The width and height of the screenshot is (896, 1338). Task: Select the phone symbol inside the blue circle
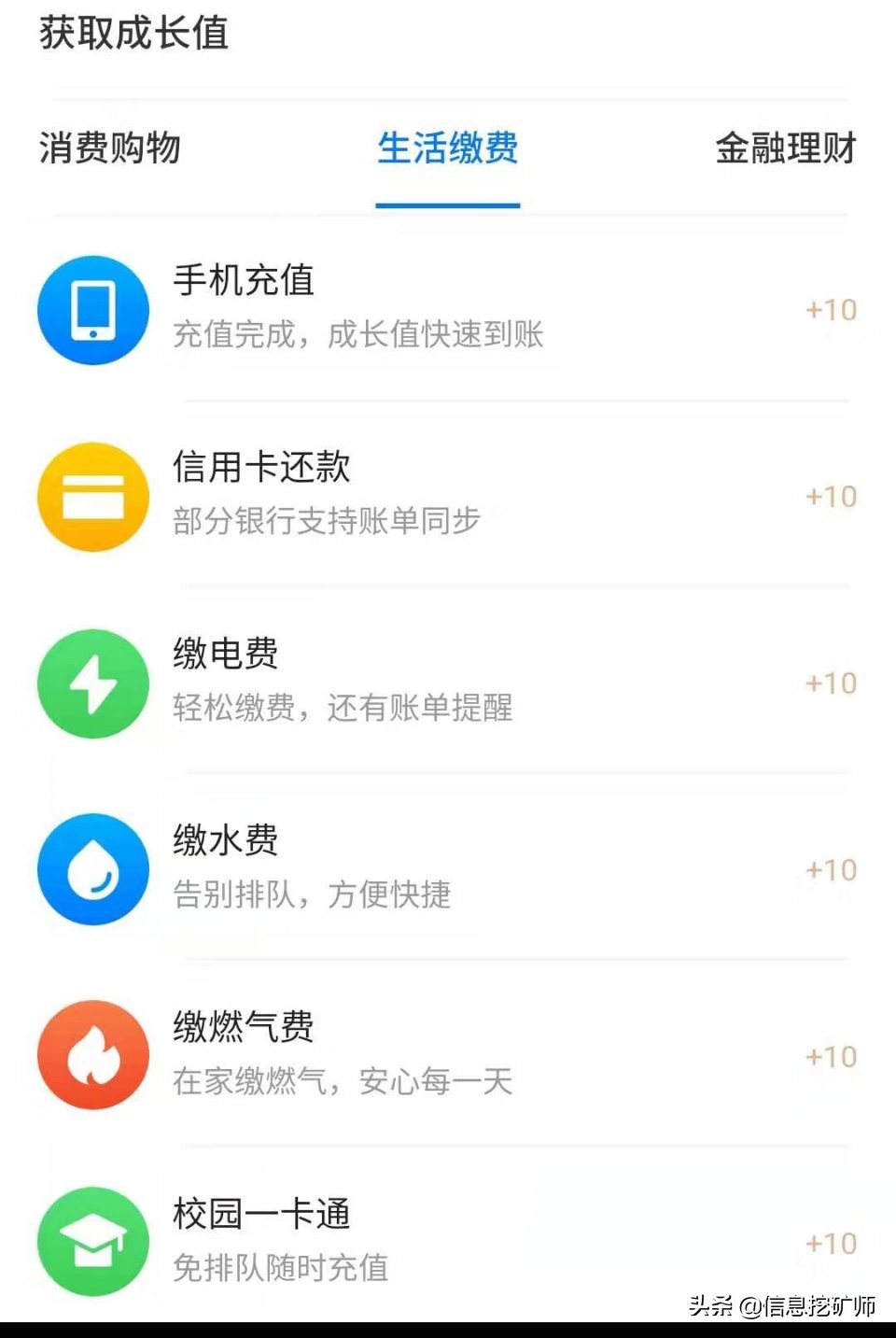(x=91, y=310)
